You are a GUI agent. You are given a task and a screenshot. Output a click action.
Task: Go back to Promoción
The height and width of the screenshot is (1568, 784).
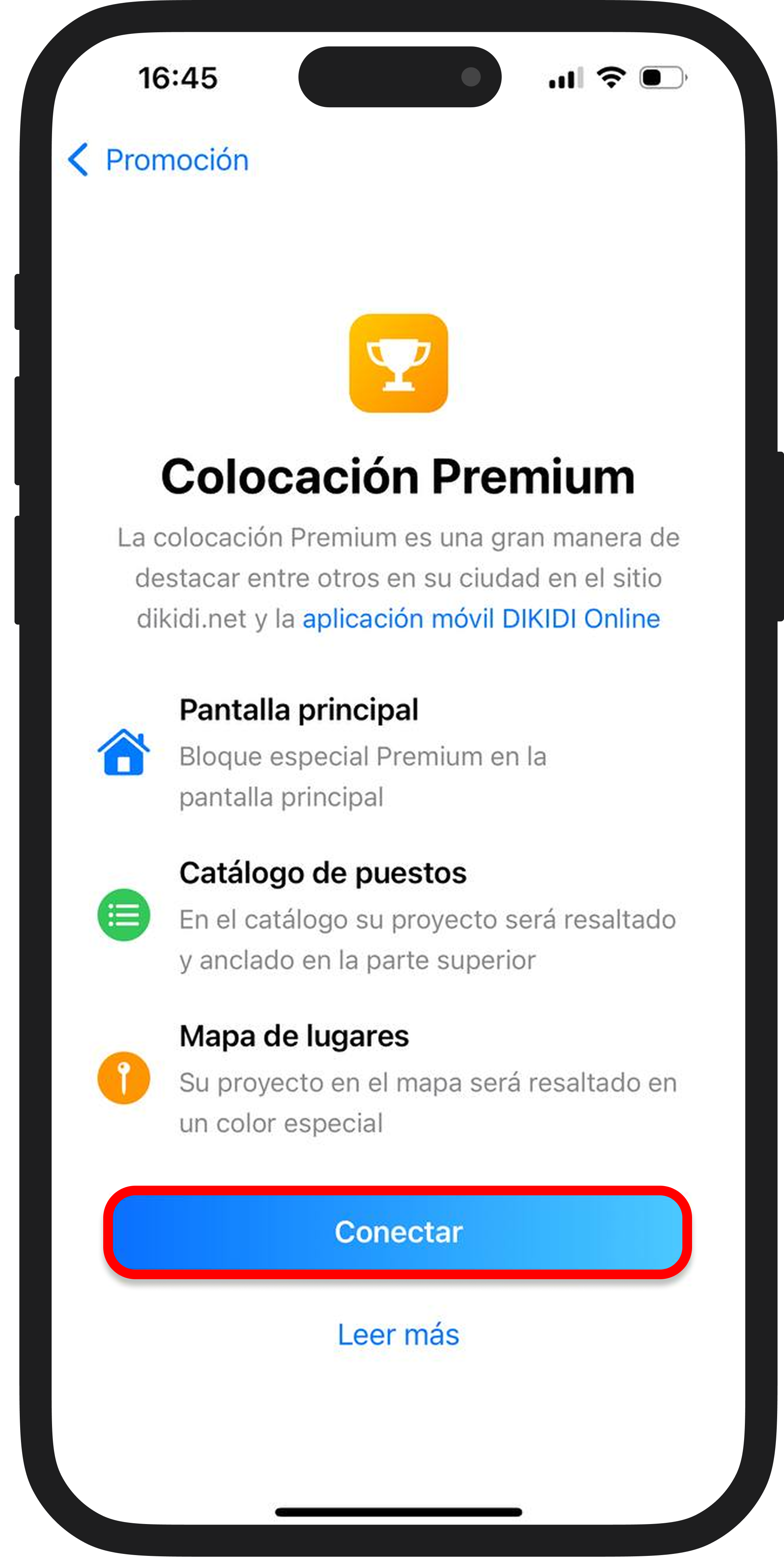point(158,160)
